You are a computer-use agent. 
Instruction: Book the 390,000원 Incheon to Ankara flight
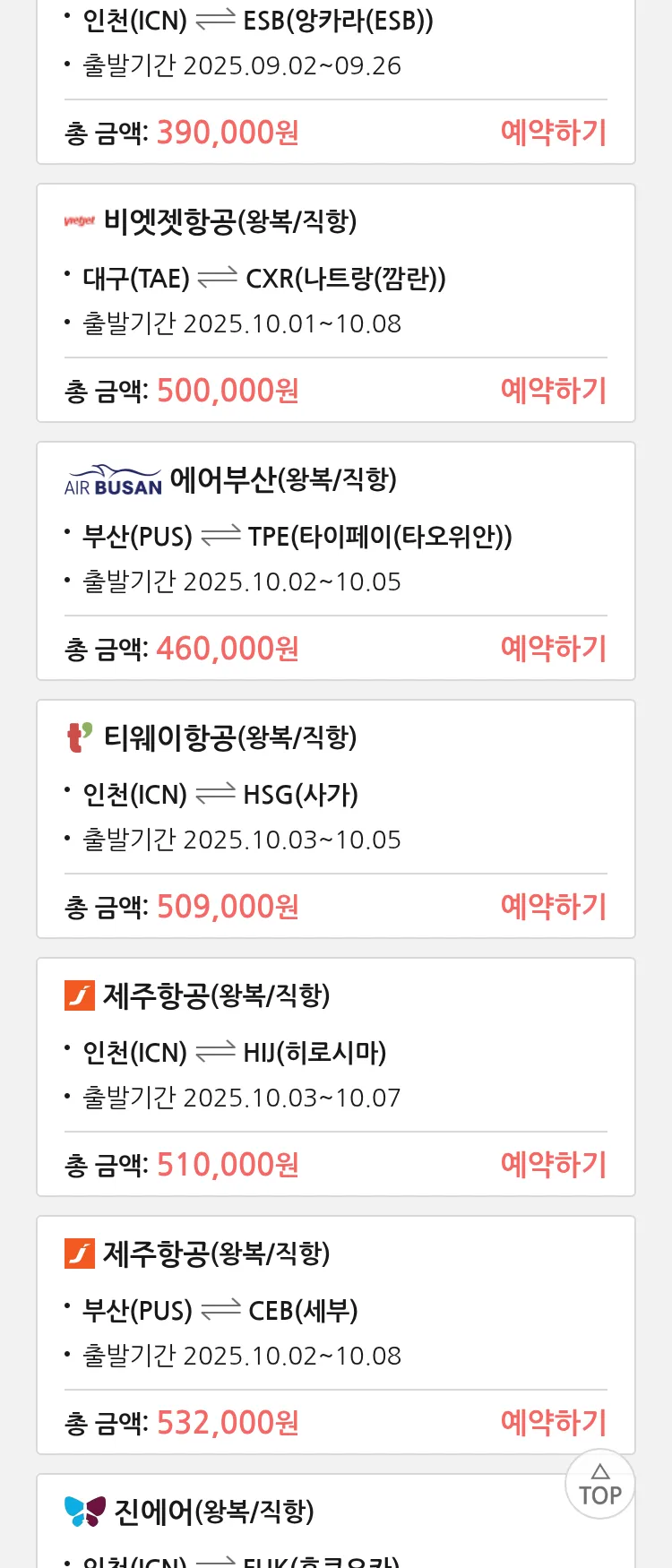[553, 133]
